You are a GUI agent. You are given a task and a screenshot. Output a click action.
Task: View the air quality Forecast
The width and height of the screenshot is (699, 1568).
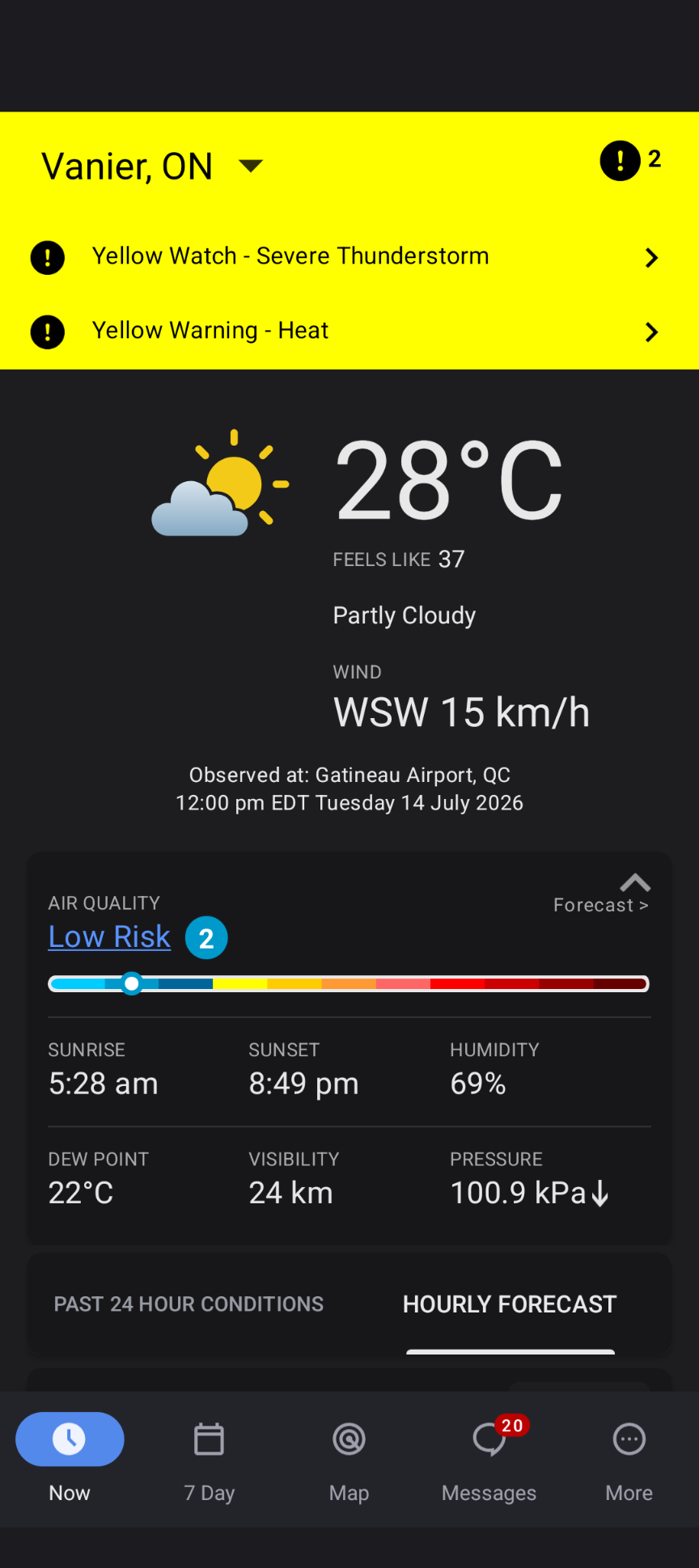tap(601, 905)
